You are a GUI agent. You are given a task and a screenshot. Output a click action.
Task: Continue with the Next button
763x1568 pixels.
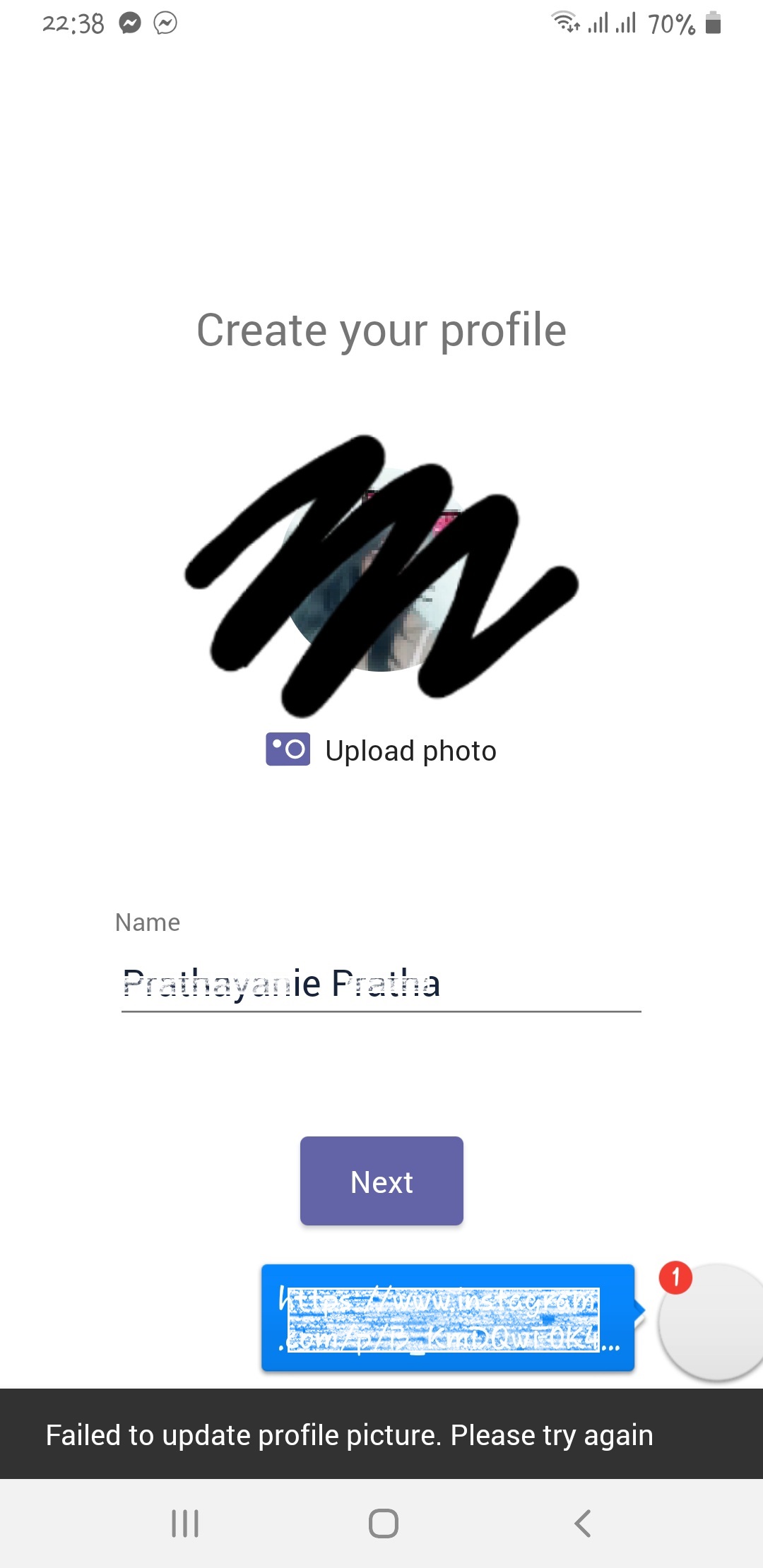coord(381,1181)
